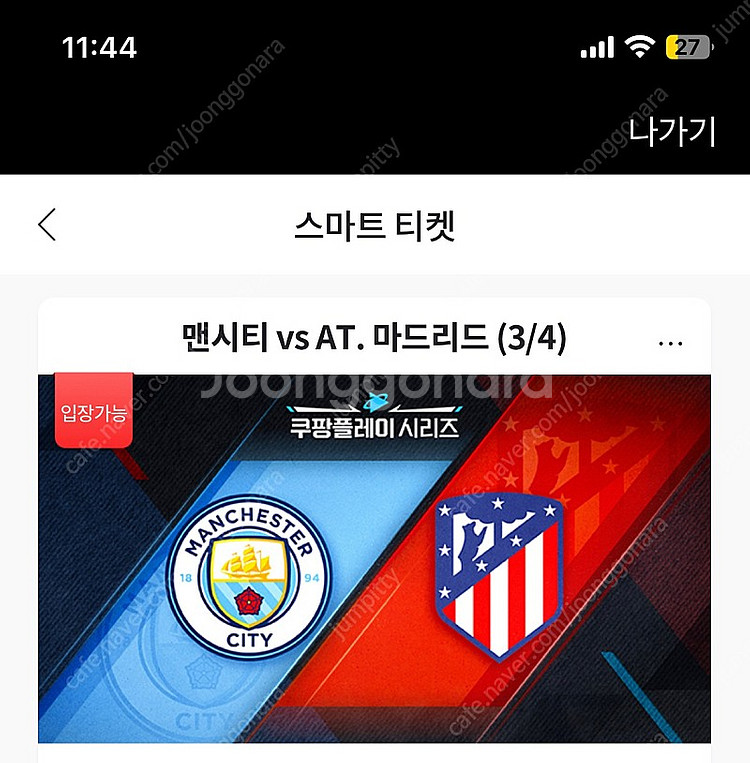Select the 맨시티 vs AT. 마드리드 match title

[374, 340]
